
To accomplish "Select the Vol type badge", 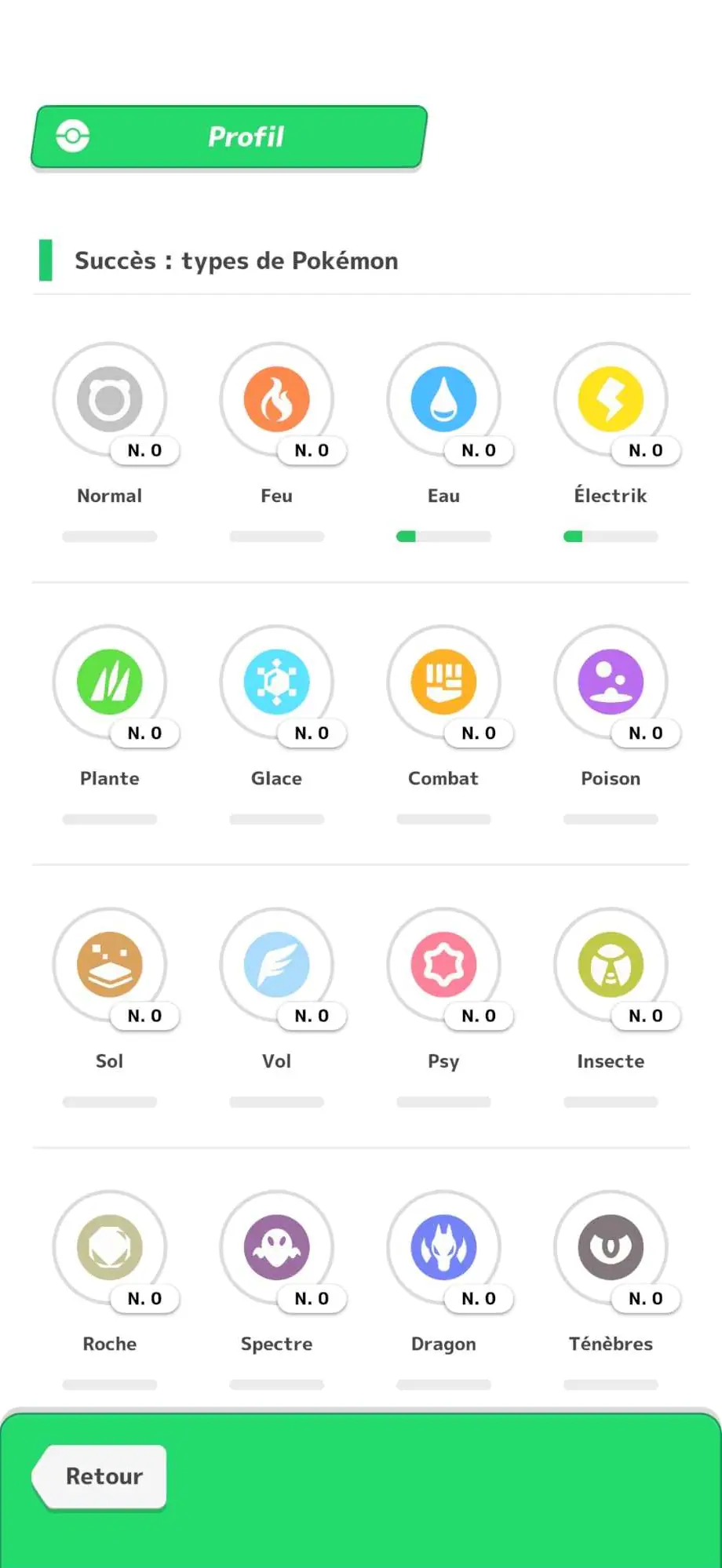I will 276,965.
